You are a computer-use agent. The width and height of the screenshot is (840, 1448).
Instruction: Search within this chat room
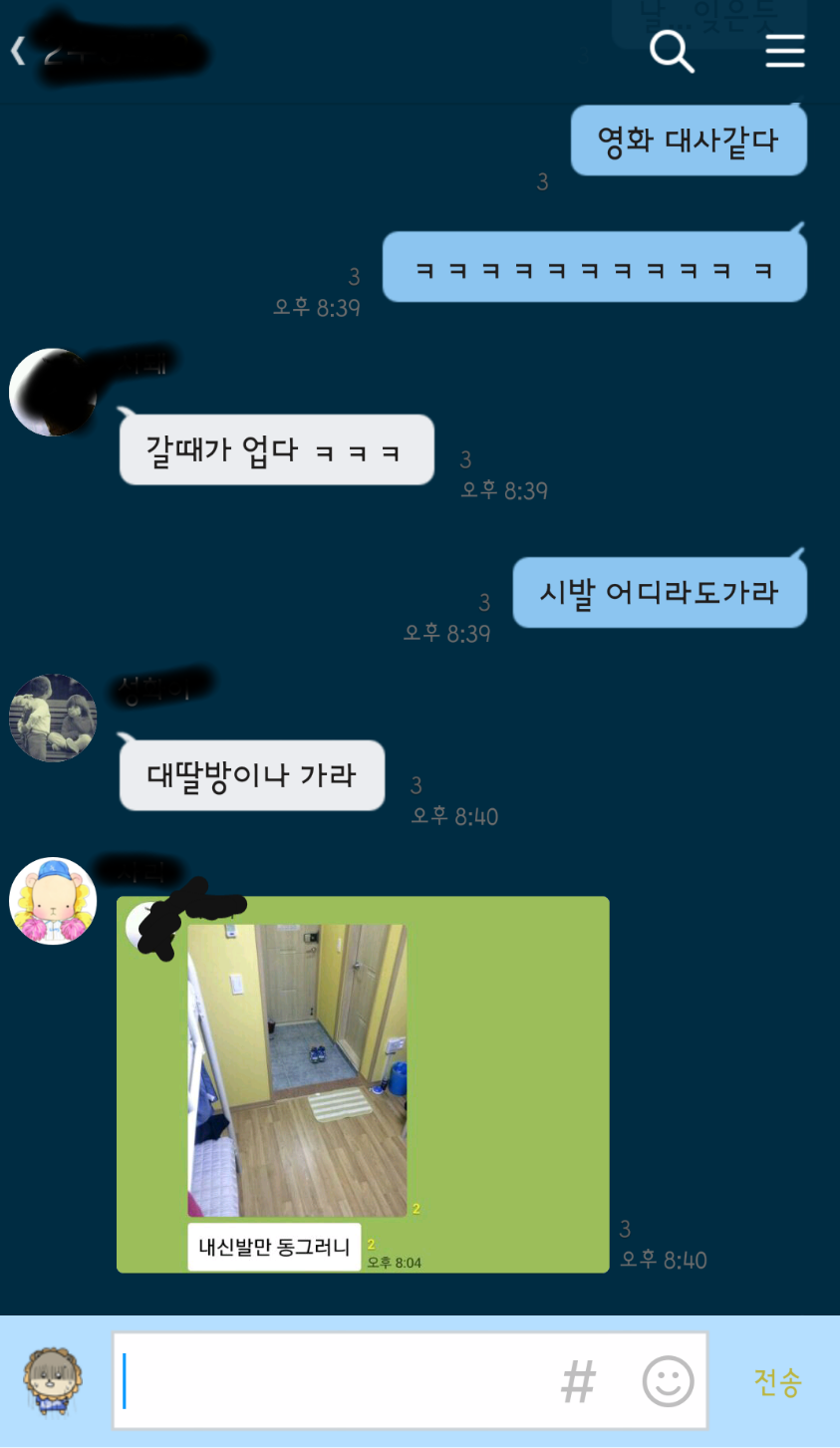(672, 51)
